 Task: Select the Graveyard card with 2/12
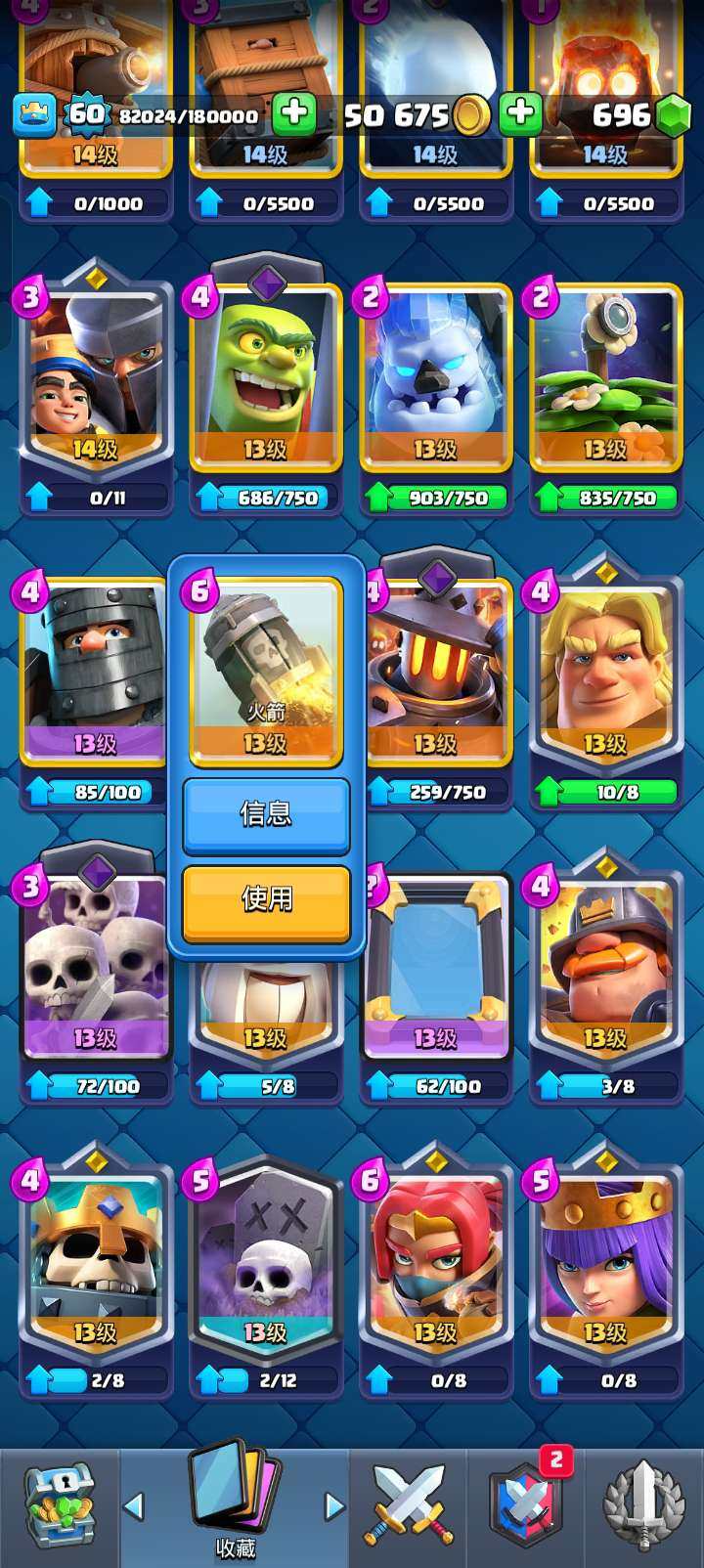[x=266, y=1261]
